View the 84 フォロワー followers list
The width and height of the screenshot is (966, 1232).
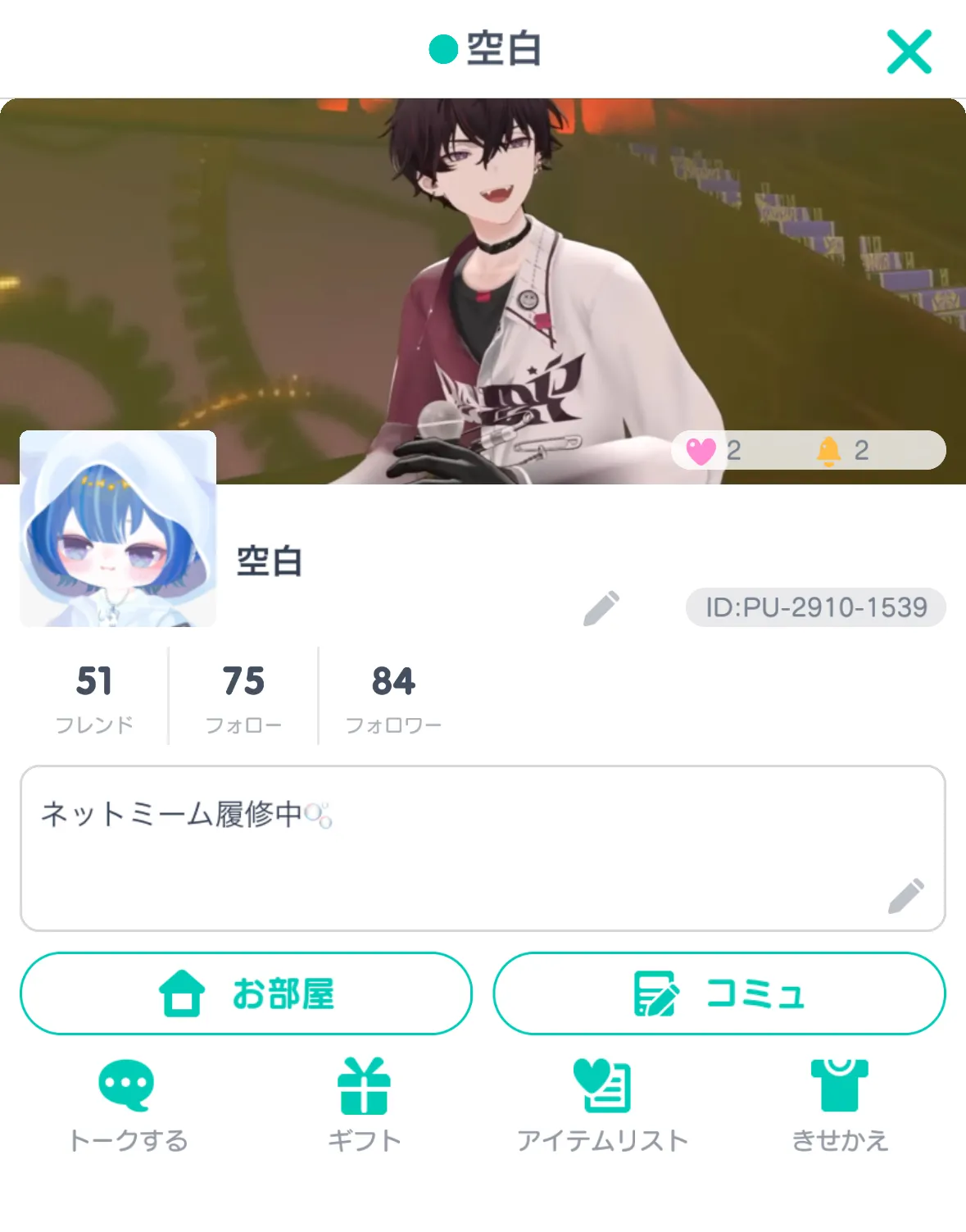(x=393, y=696)
